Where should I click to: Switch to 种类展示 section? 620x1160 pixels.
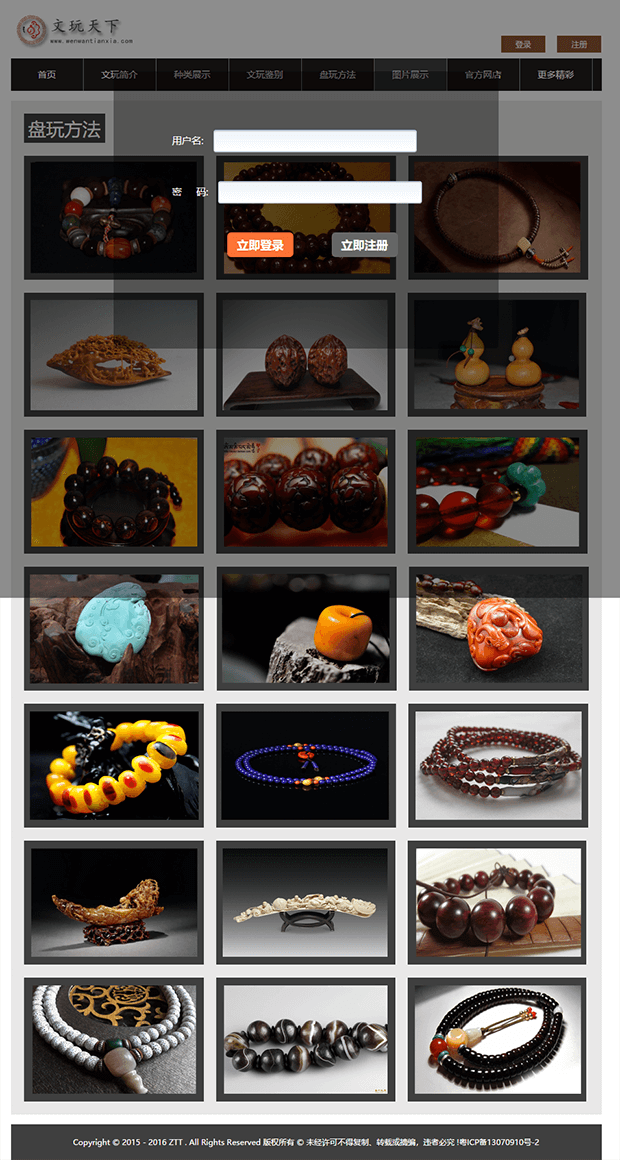(x=192, y=75)
